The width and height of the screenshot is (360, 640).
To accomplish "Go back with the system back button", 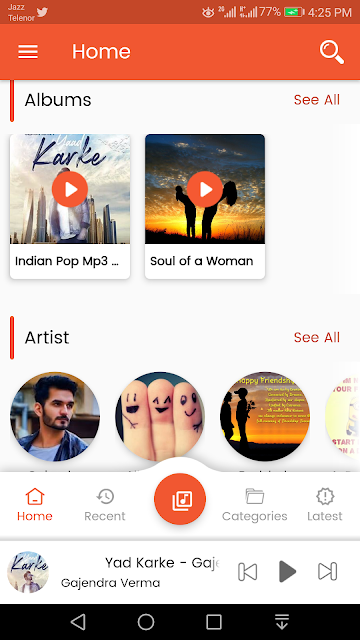I will click(x=78, y=622).
